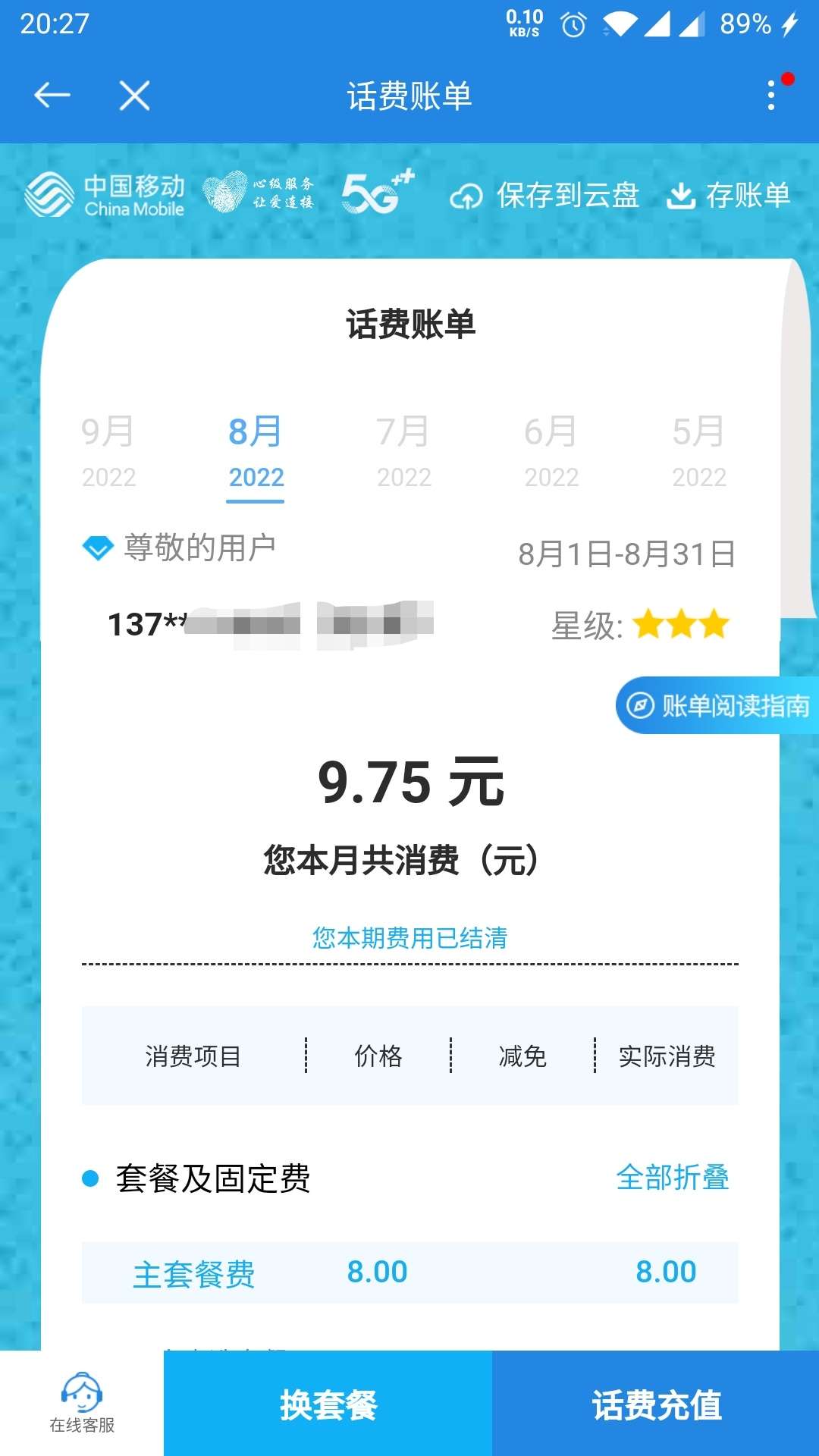Switch to the 9月 2022 bill
Image resolution: width=819 pixels, height=1456 pixels.
click(108, 451)
